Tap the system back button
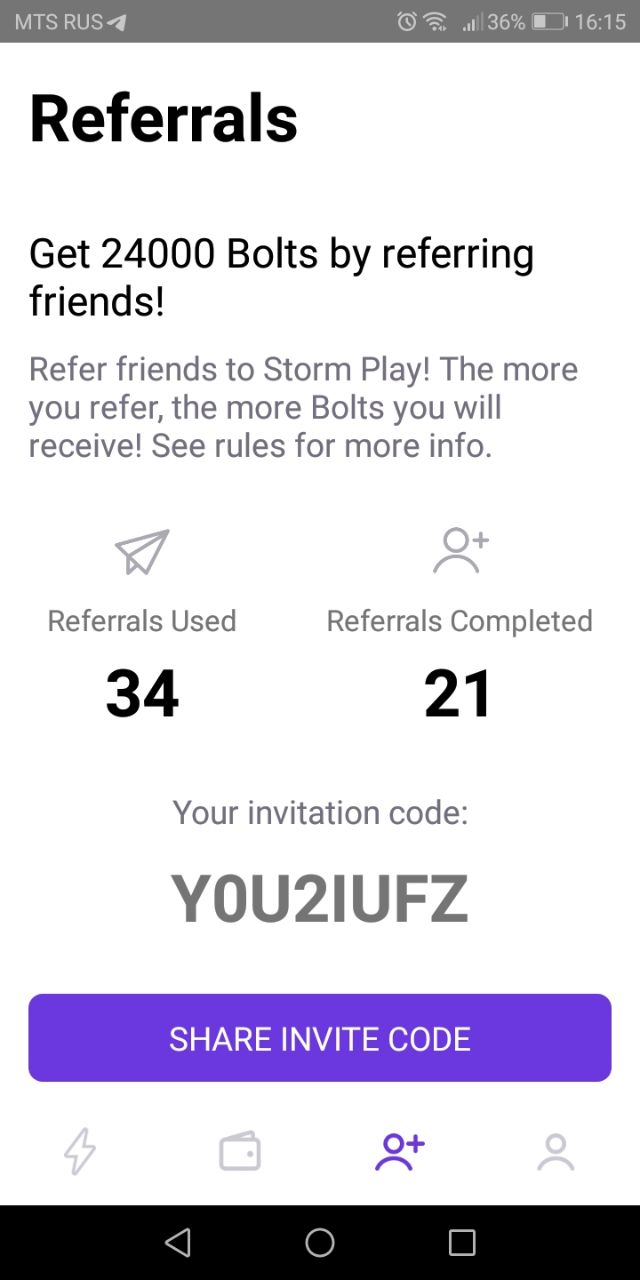 click(x=178, y=1242)
